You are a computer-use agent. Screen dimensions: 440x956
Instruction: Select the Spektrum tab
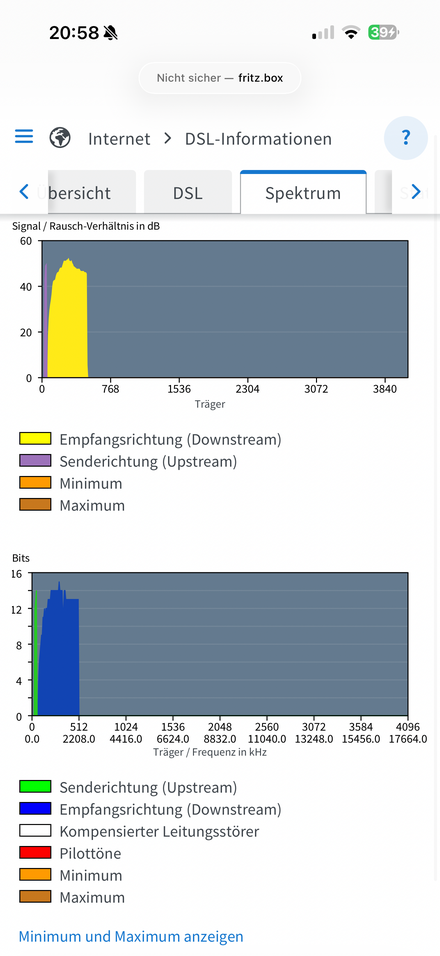pos(303,193)
